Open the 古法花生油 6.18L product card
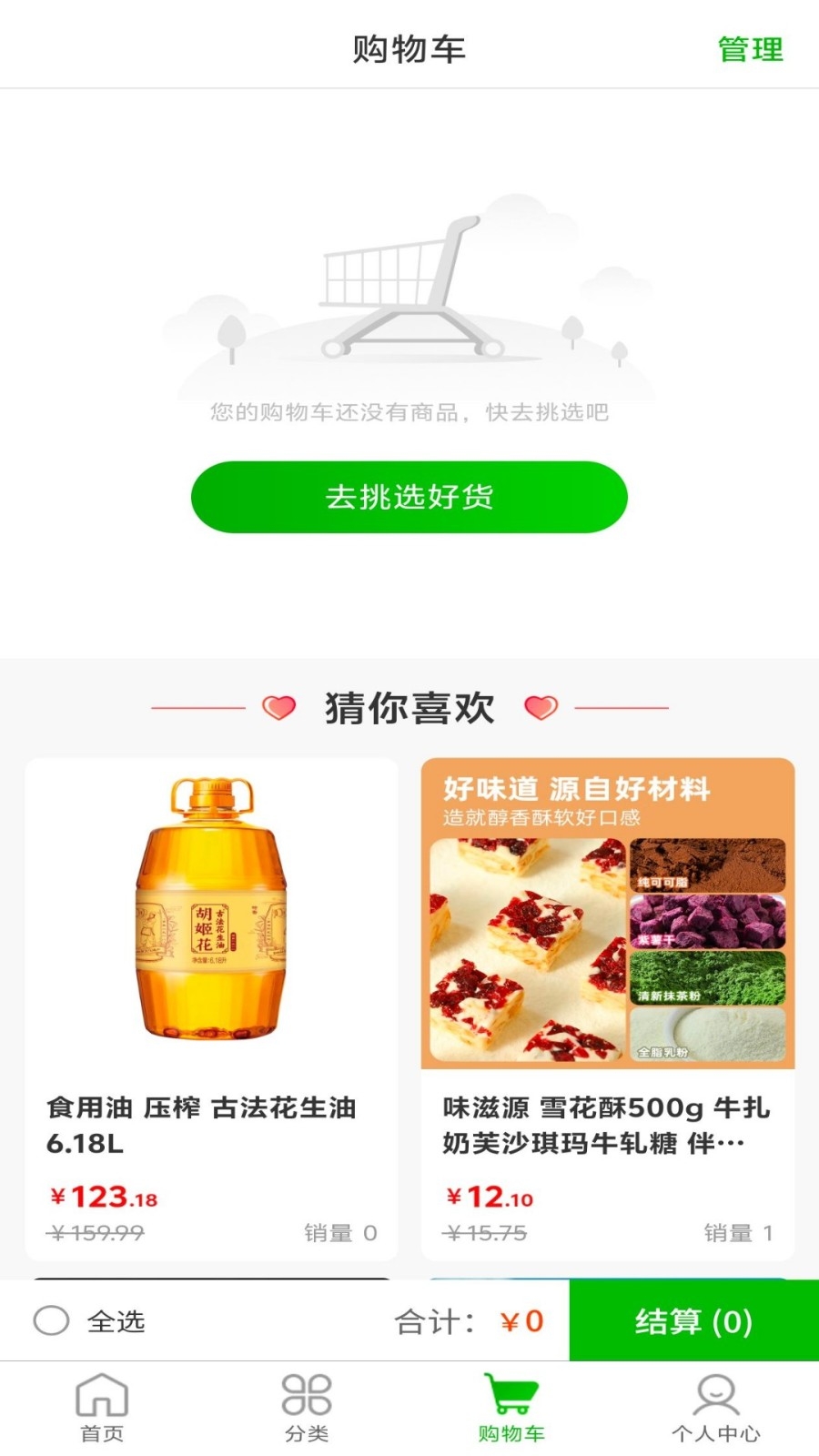This screenshot has height=1456, width=819. [x=211, y=1001]
